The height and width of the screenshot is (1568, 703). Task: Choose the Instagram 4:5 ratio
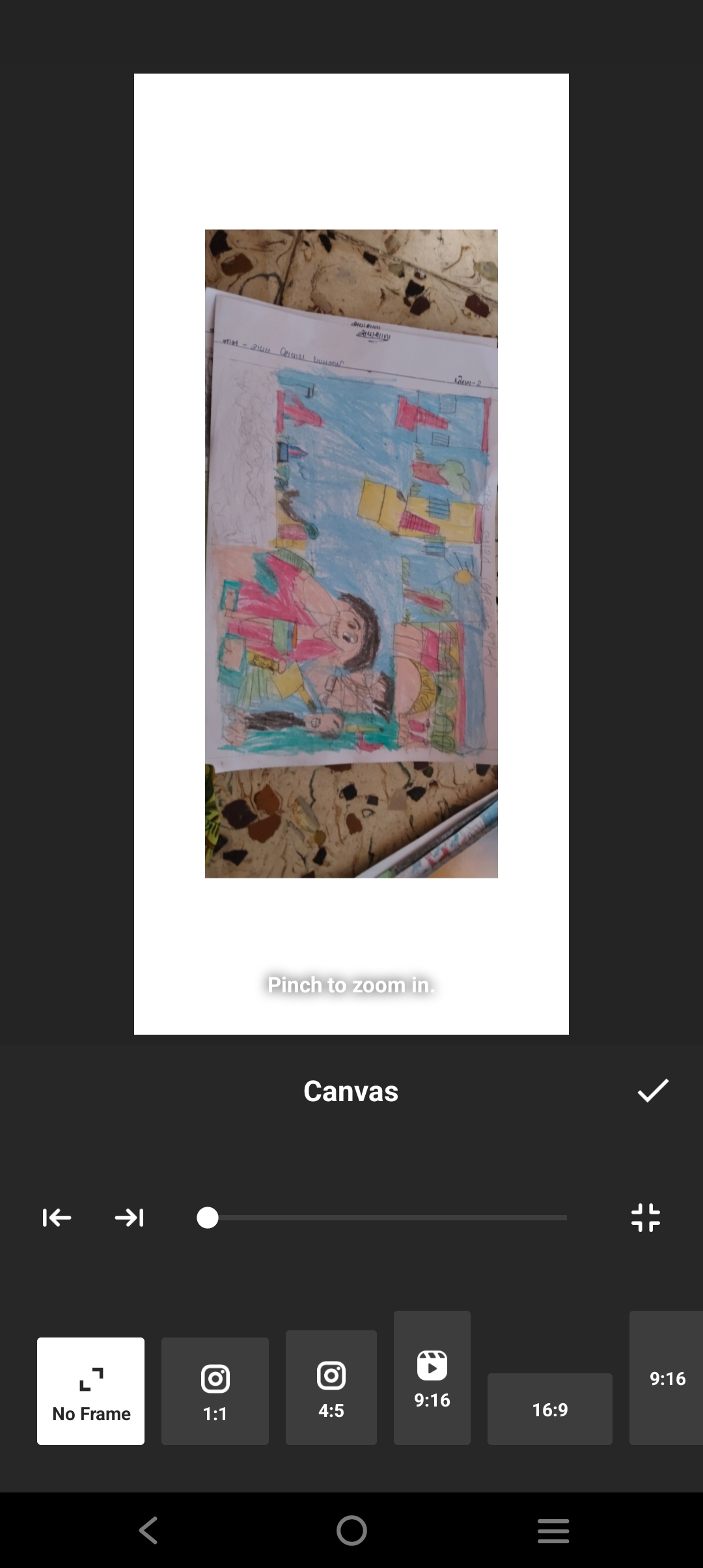331,1387
